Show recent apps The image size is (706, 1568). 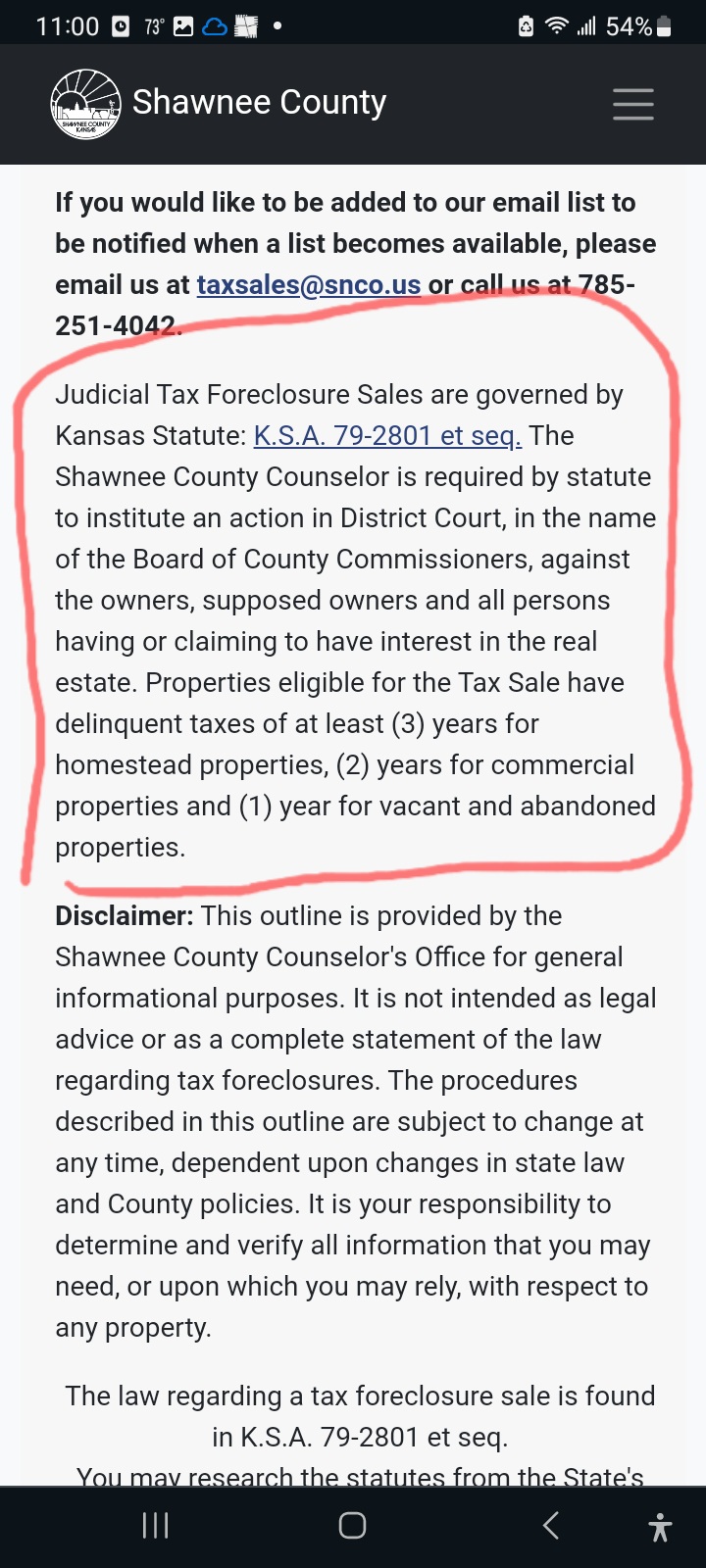pyautogui.click(x=156, y=1525)
